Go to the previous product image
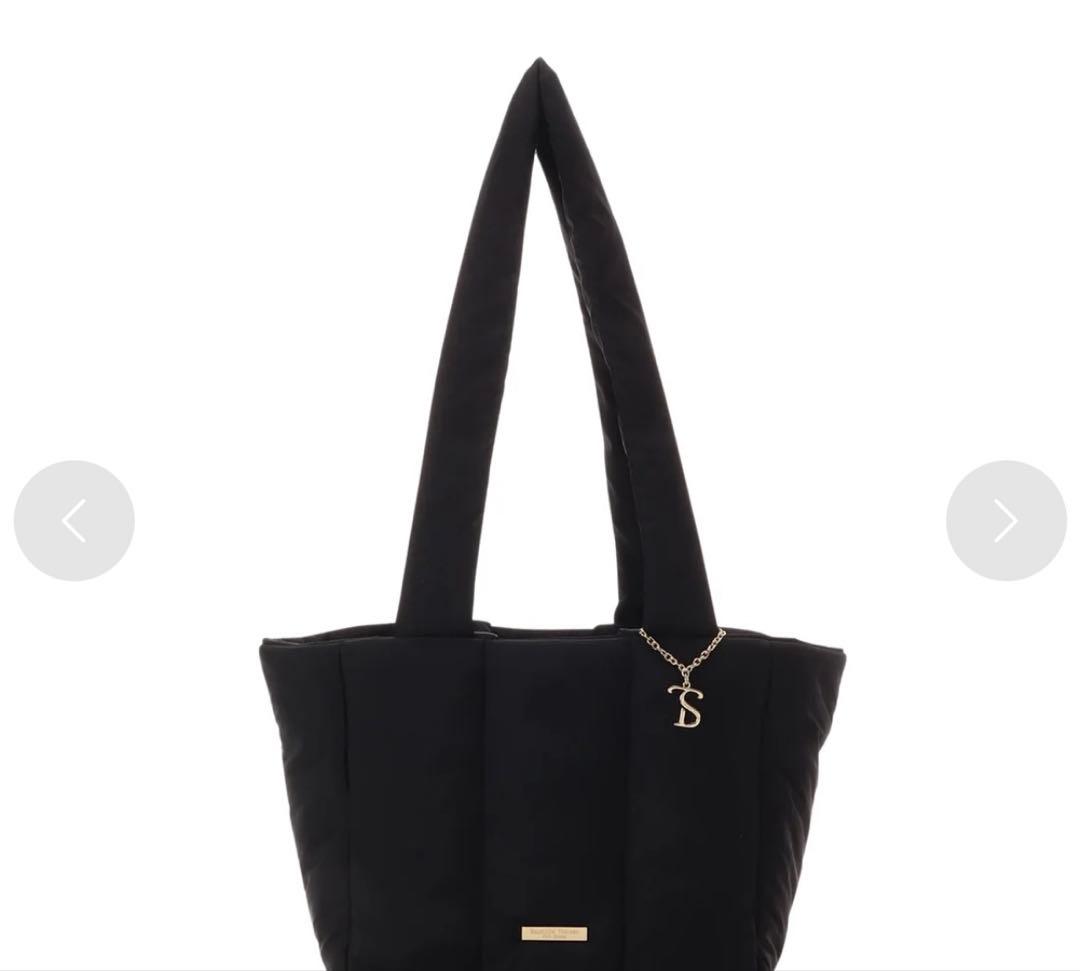Image resolution: width=1080 pixels, height=971 pixels. [x=74, y=521]
